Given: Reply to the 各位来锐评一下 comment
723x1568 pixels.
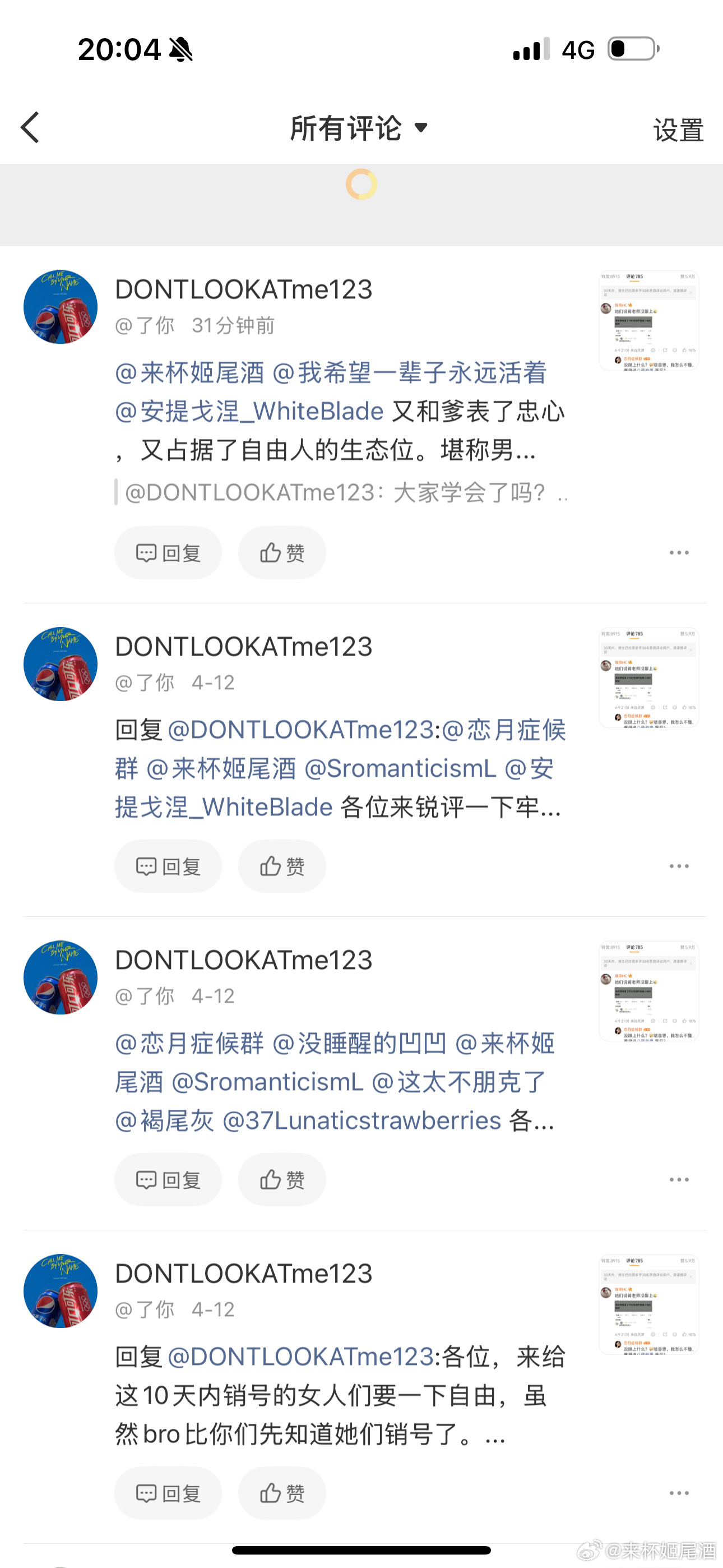Looking at the screenshot, I should click(x=168, y=866).
